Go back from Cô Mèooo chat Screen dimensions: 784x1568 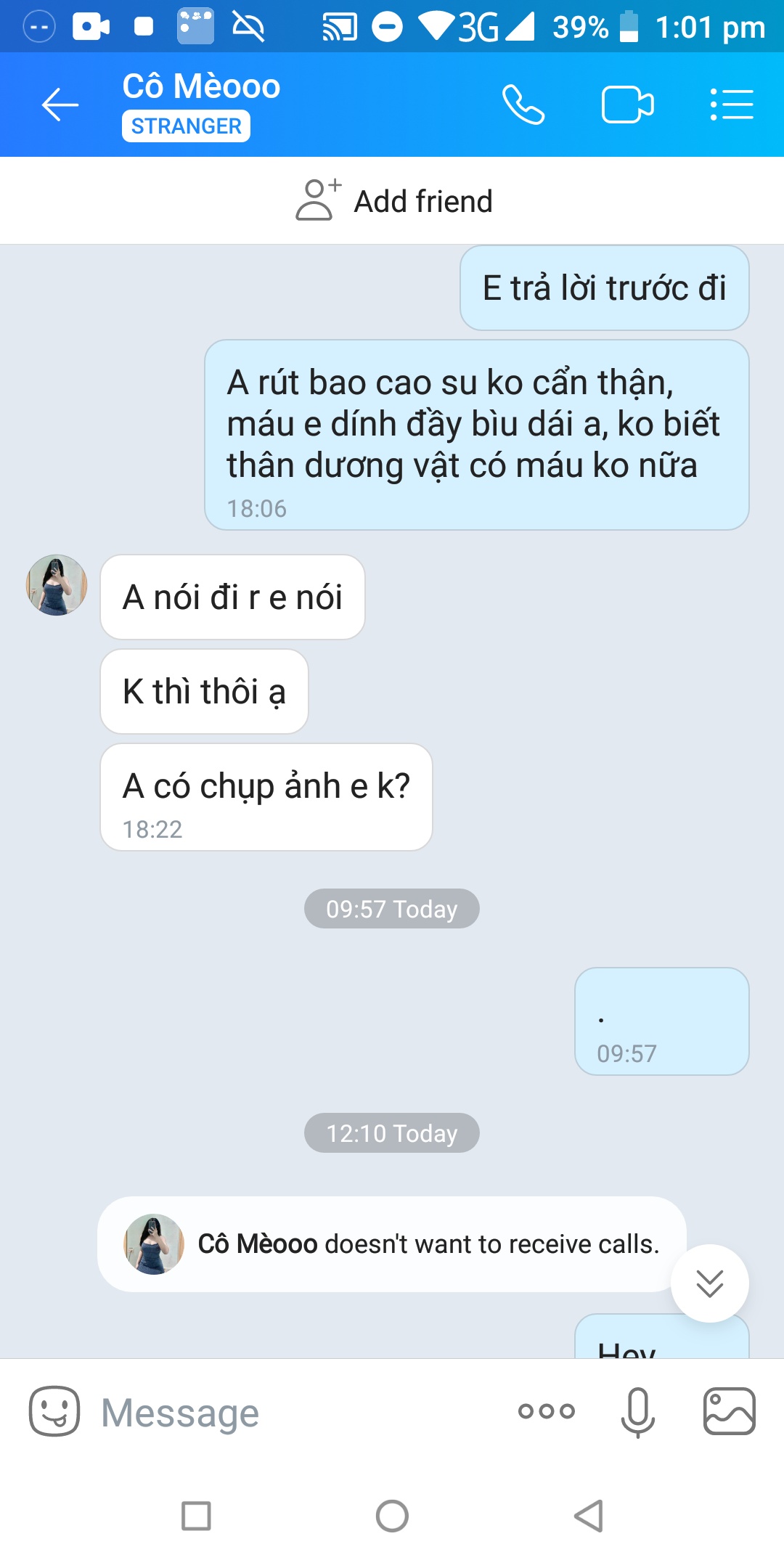60,105
